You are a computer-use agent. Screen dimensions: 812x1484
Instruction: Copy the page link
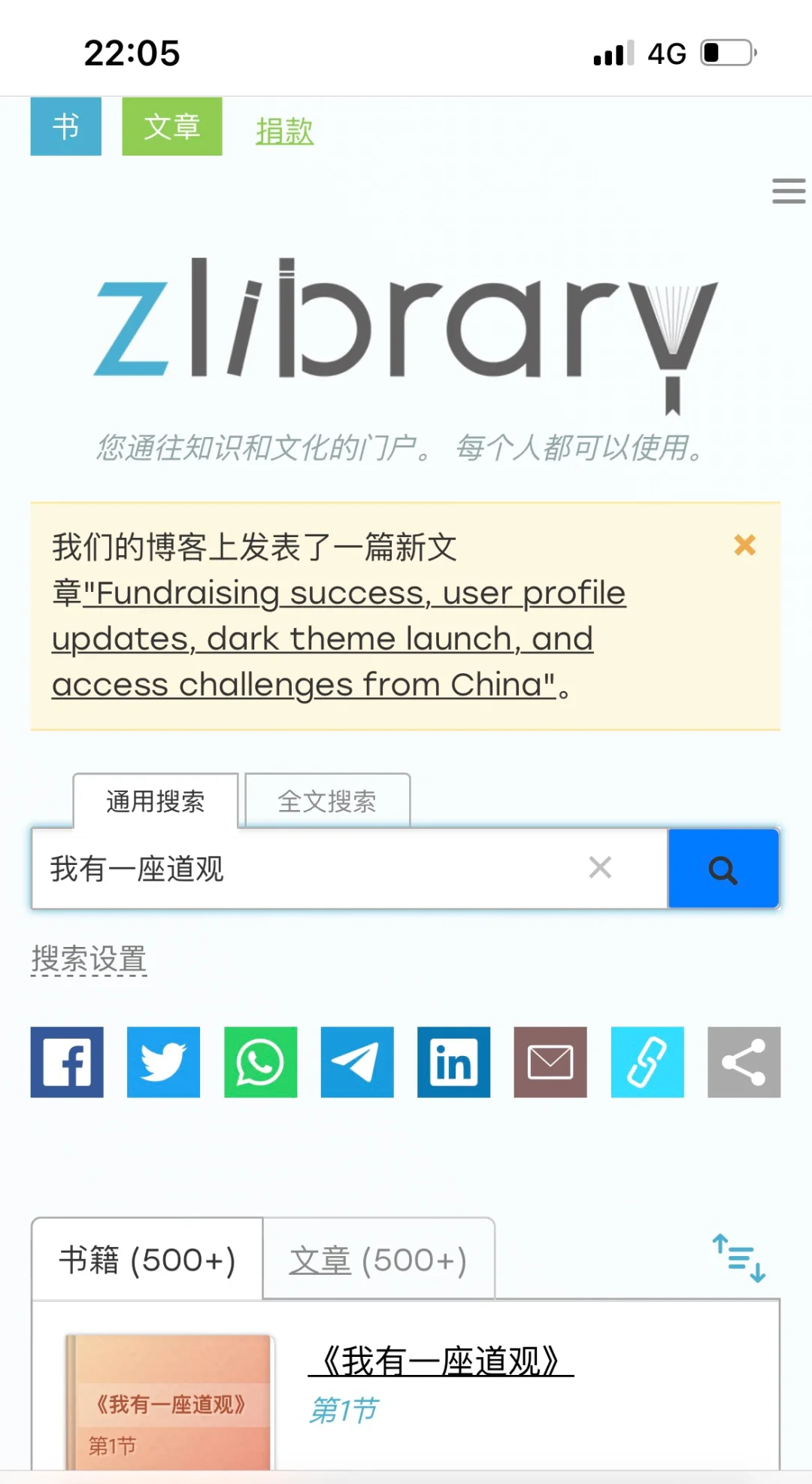click(647, 1062)
